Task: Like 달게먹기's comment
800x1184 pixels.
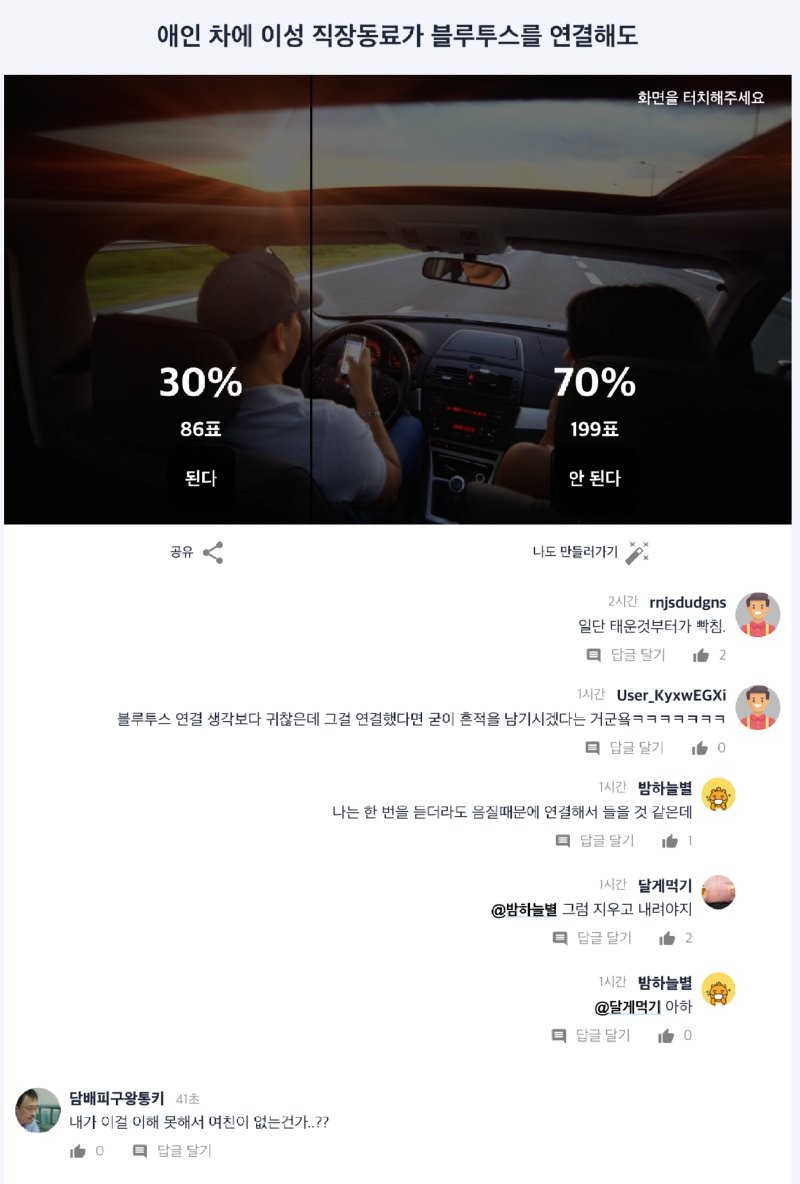Action: click(668, 938)
